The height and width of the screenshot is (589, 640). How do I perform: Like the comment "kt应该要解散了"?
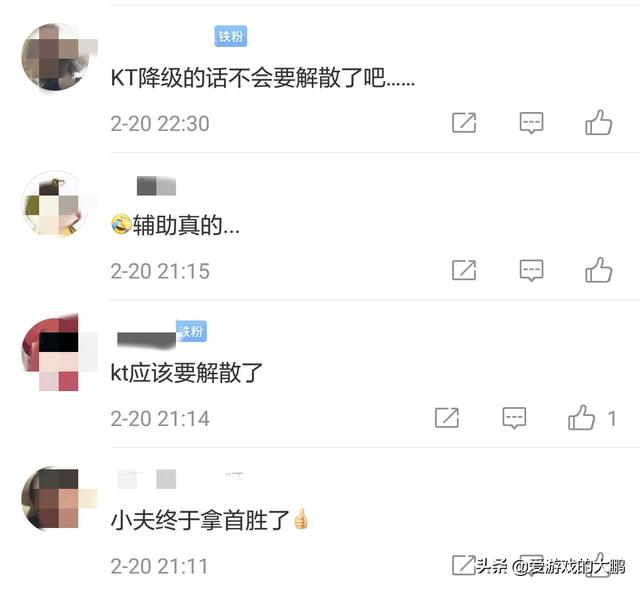click(x=582, y=418)
